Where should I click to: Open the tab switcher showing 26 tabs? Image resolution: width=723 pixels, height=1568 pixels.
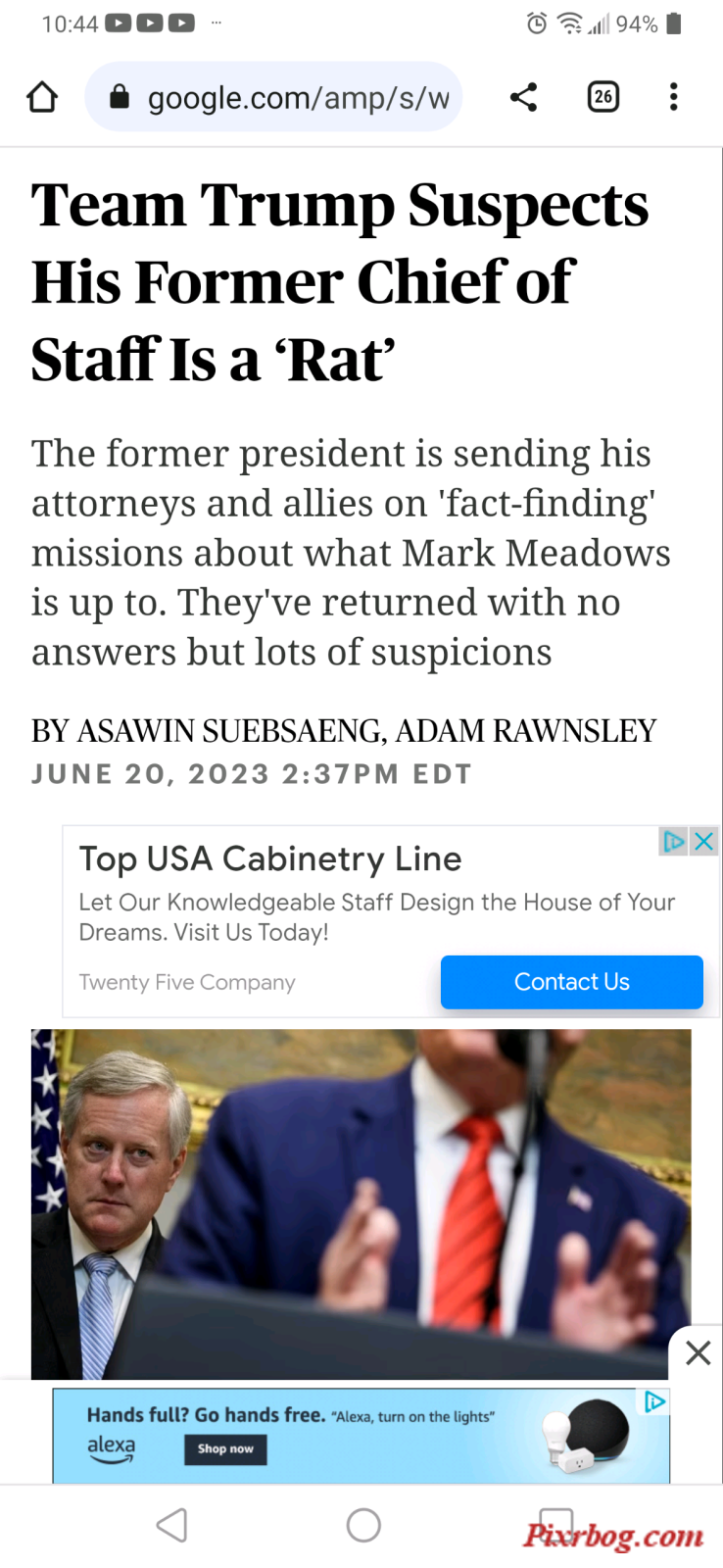(x=603, y=97)
